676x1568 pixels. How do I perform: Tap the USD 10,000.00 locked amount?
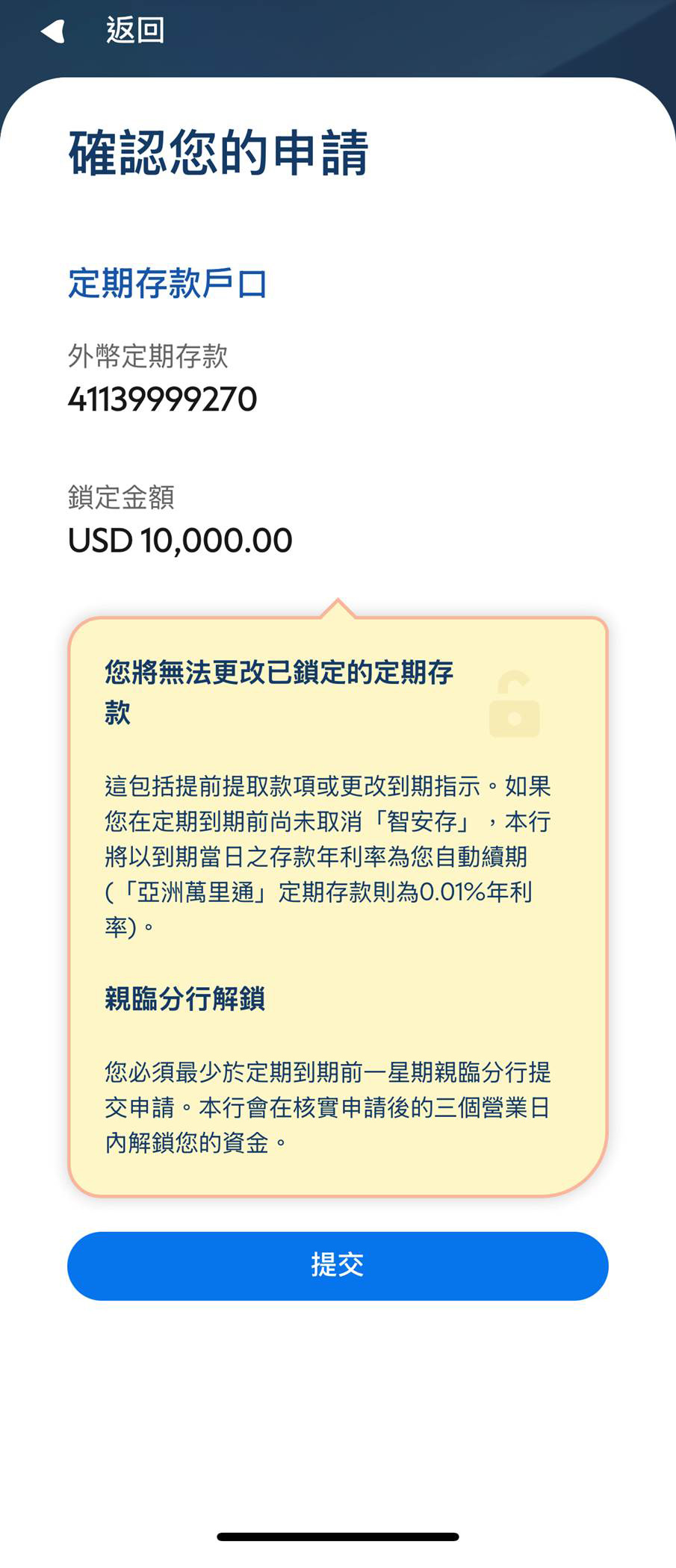(178, 540)
